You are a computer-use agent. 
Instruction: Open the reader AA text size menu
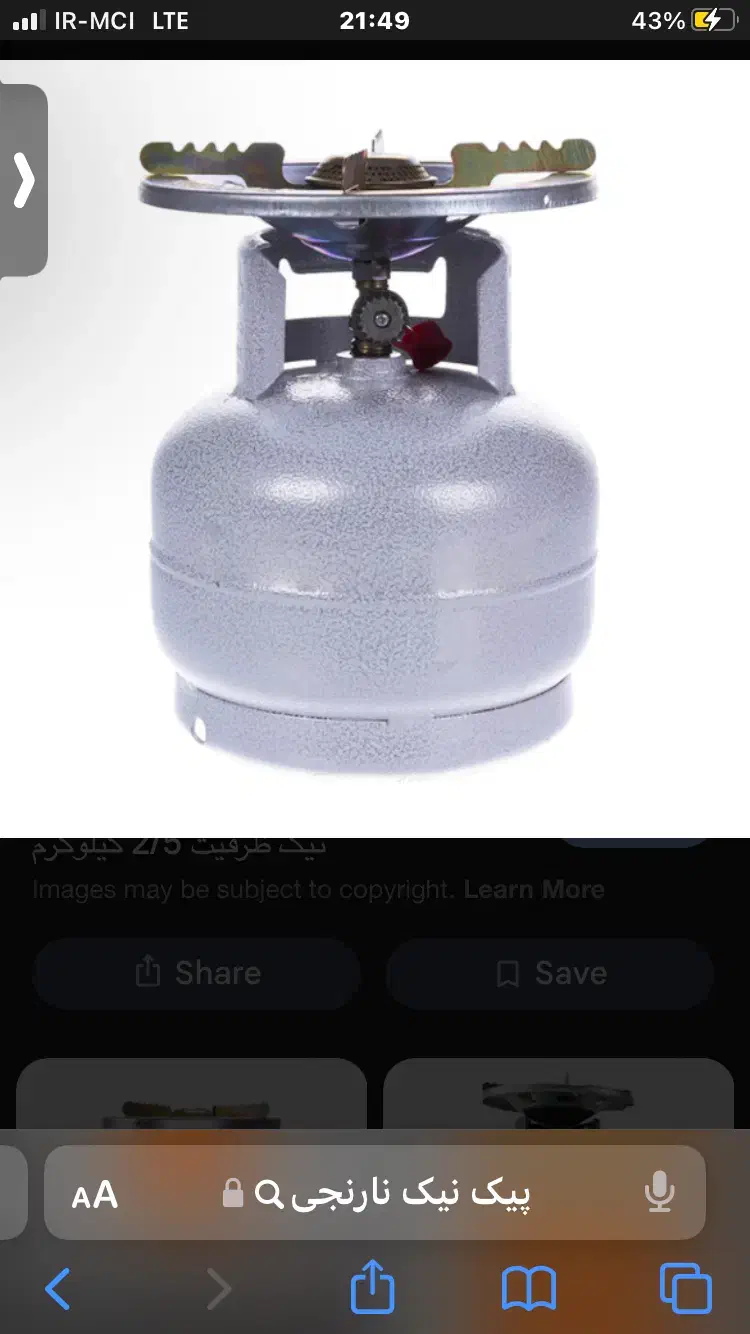[95, 1194]
